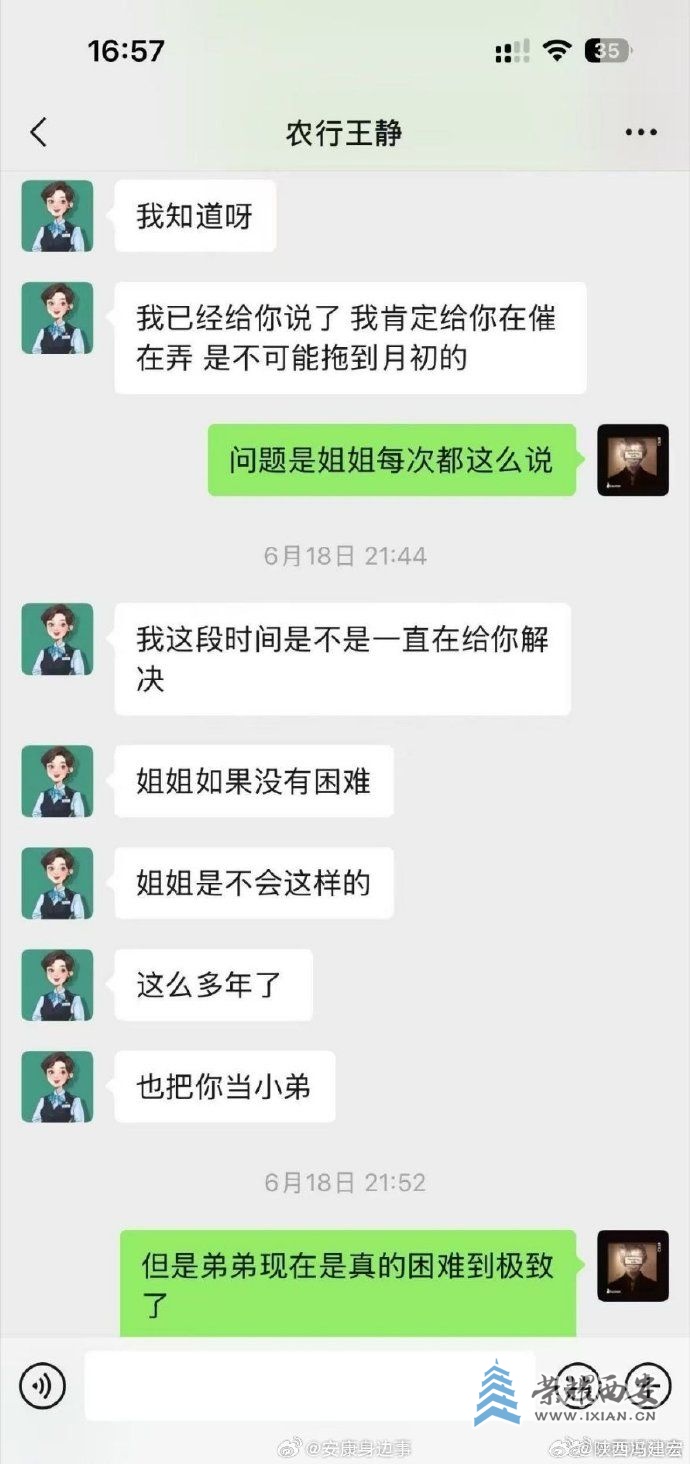Open the emoji sticker panel
690x1464 pixels.
[x=578, y=1386]
